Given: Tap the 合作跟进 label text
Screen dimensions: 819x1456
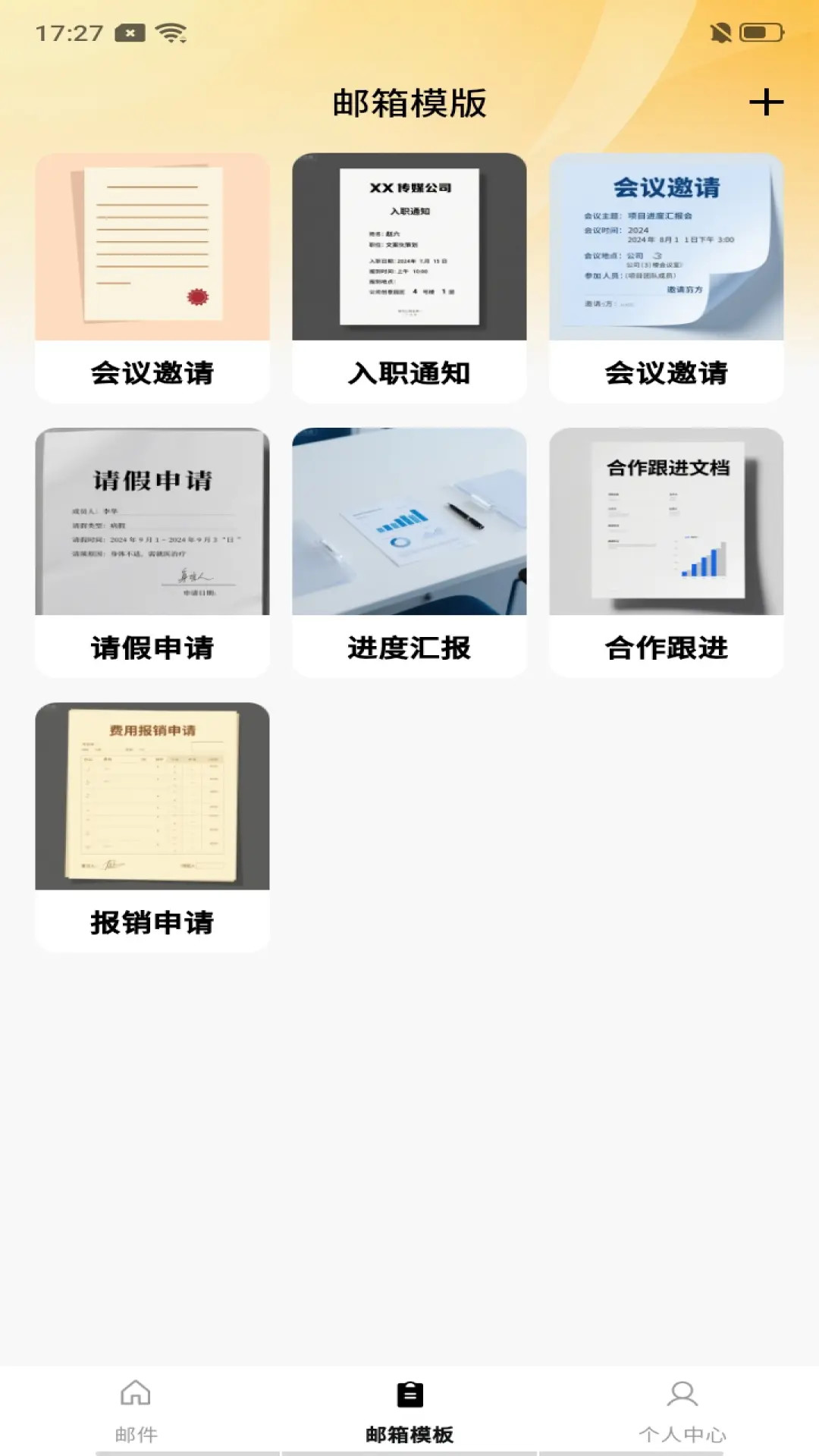Looking at the screenshot, I should coord(666,648).
